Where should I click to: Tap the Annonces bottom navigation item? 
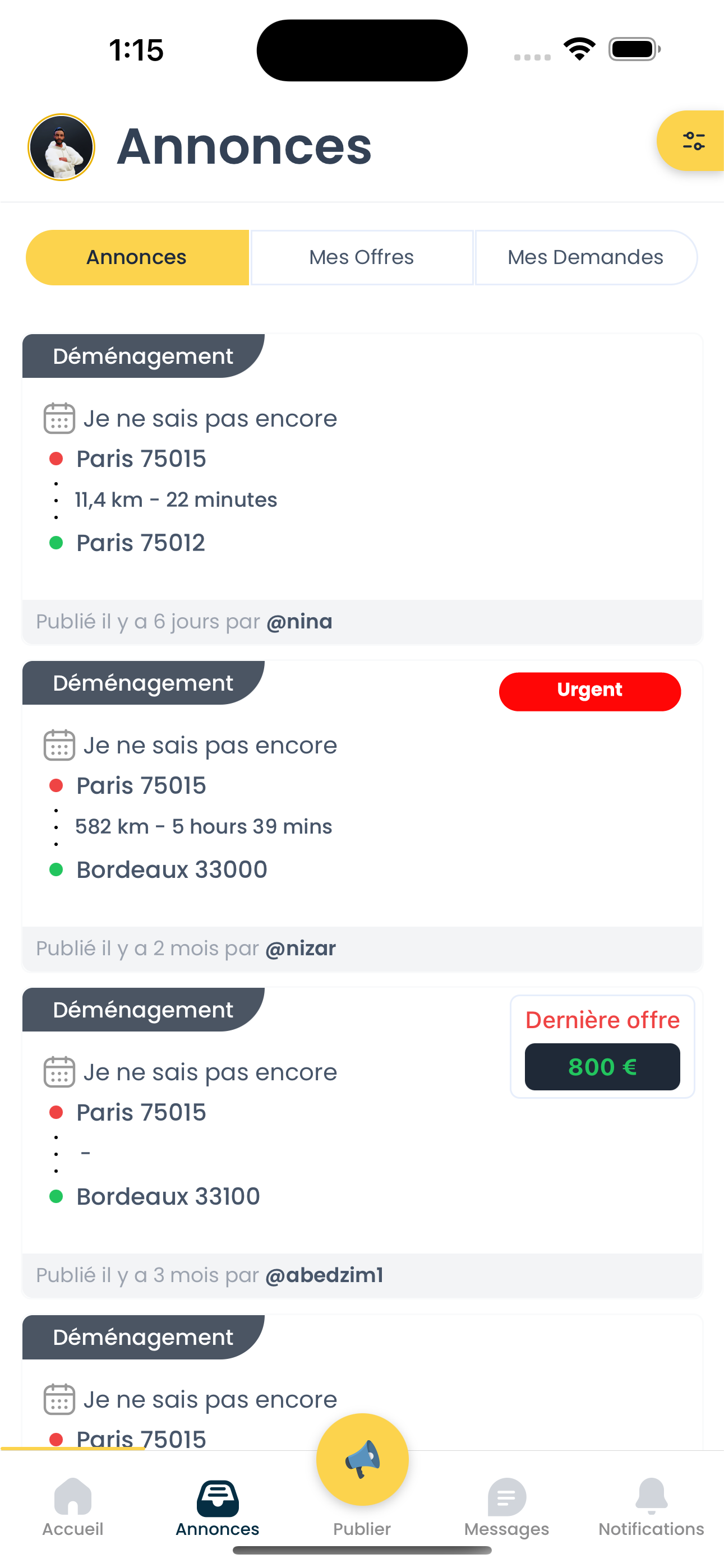(x=218, y=1507)
